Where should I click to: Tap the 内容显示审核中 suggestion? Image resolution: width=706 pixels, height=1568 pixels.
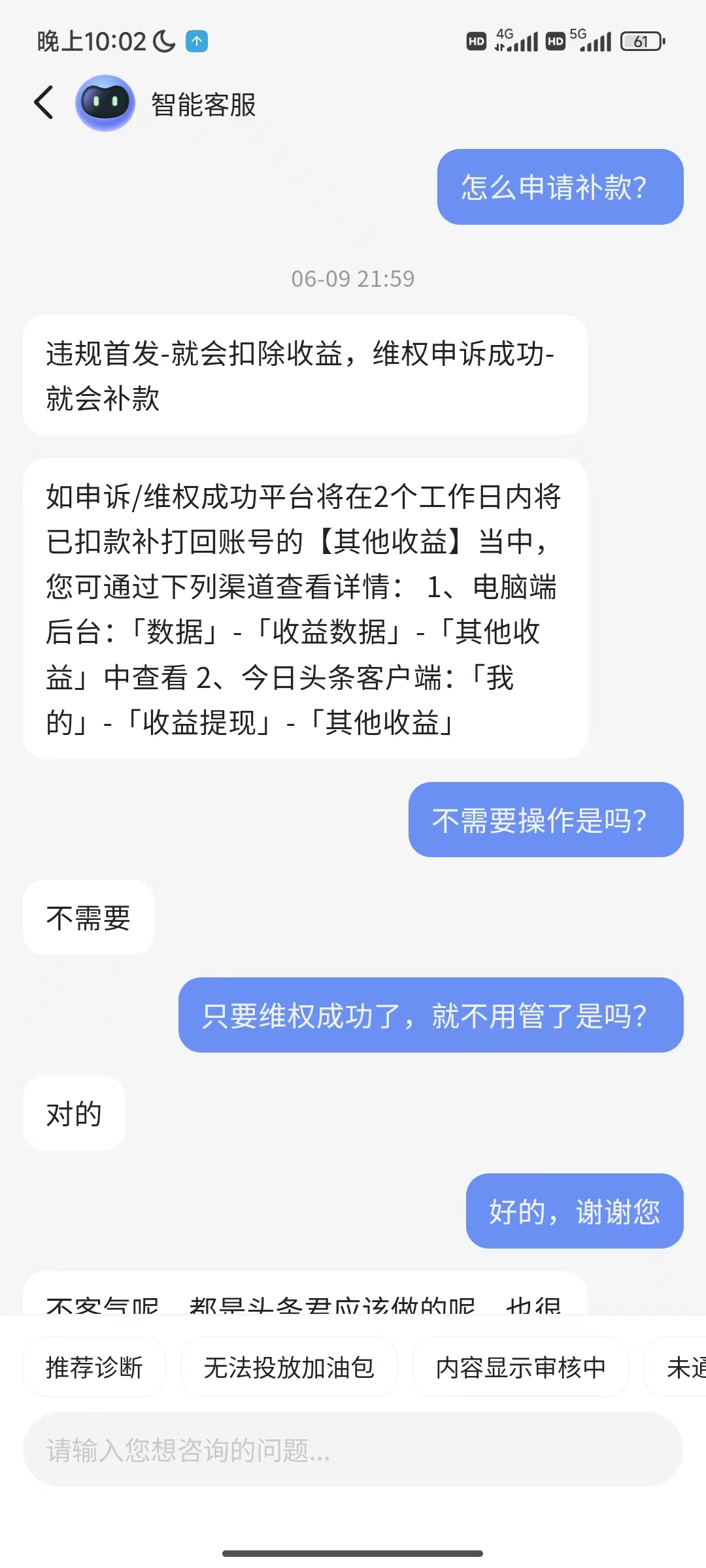click(x=520, y=1366)
